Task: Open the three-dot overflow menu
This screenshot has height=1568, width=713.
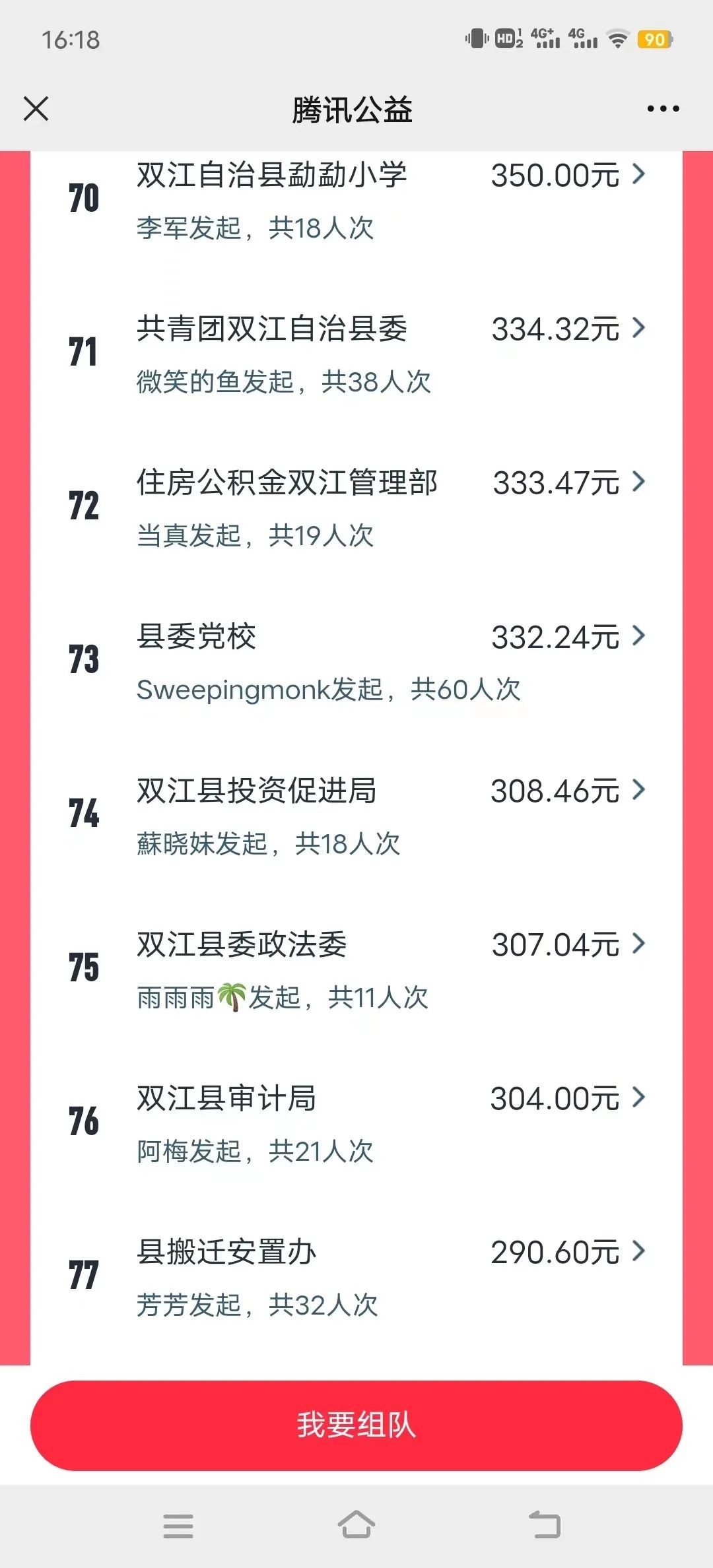Action: pyautogui.click(x=663, y=109)
